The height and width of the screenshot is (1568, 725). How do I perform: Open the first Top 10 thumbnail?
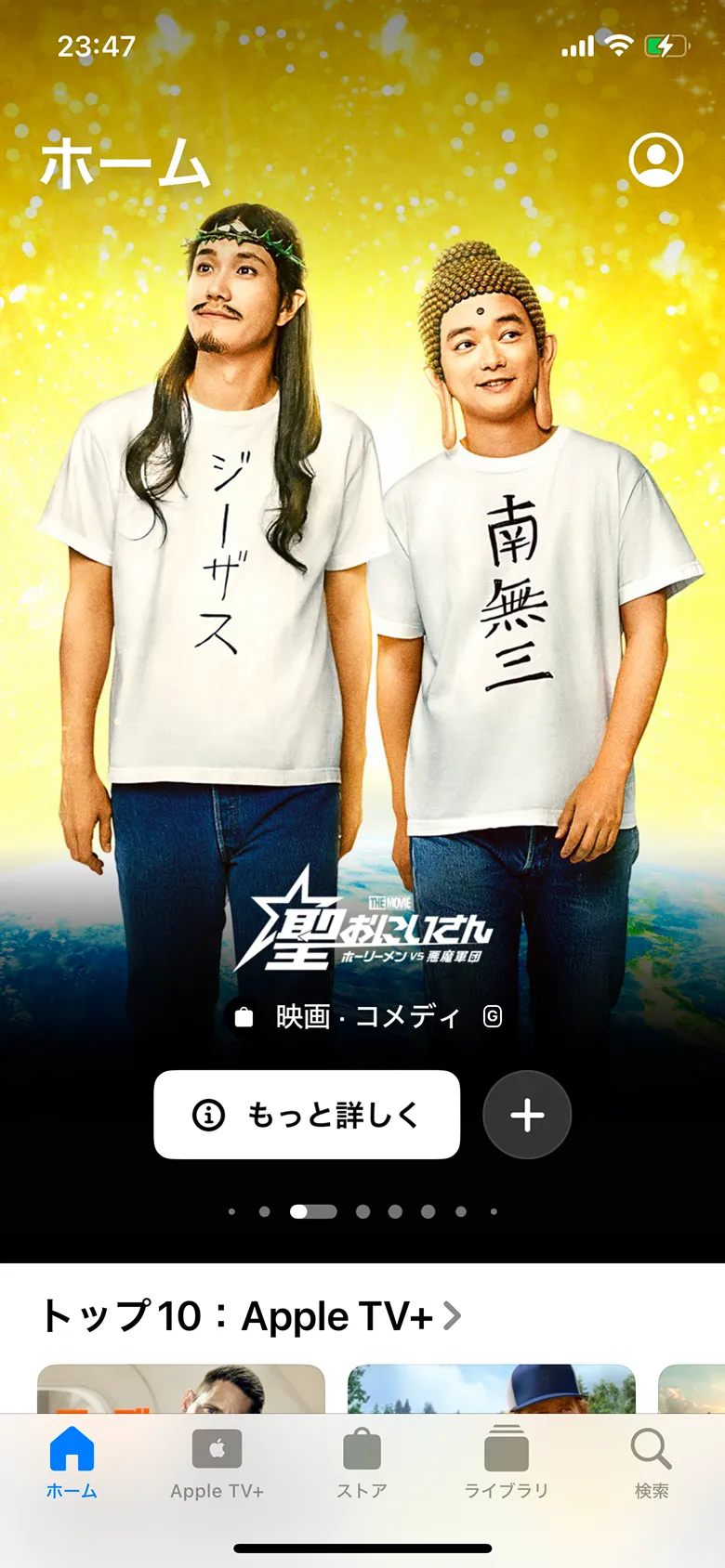(181, 1389)
